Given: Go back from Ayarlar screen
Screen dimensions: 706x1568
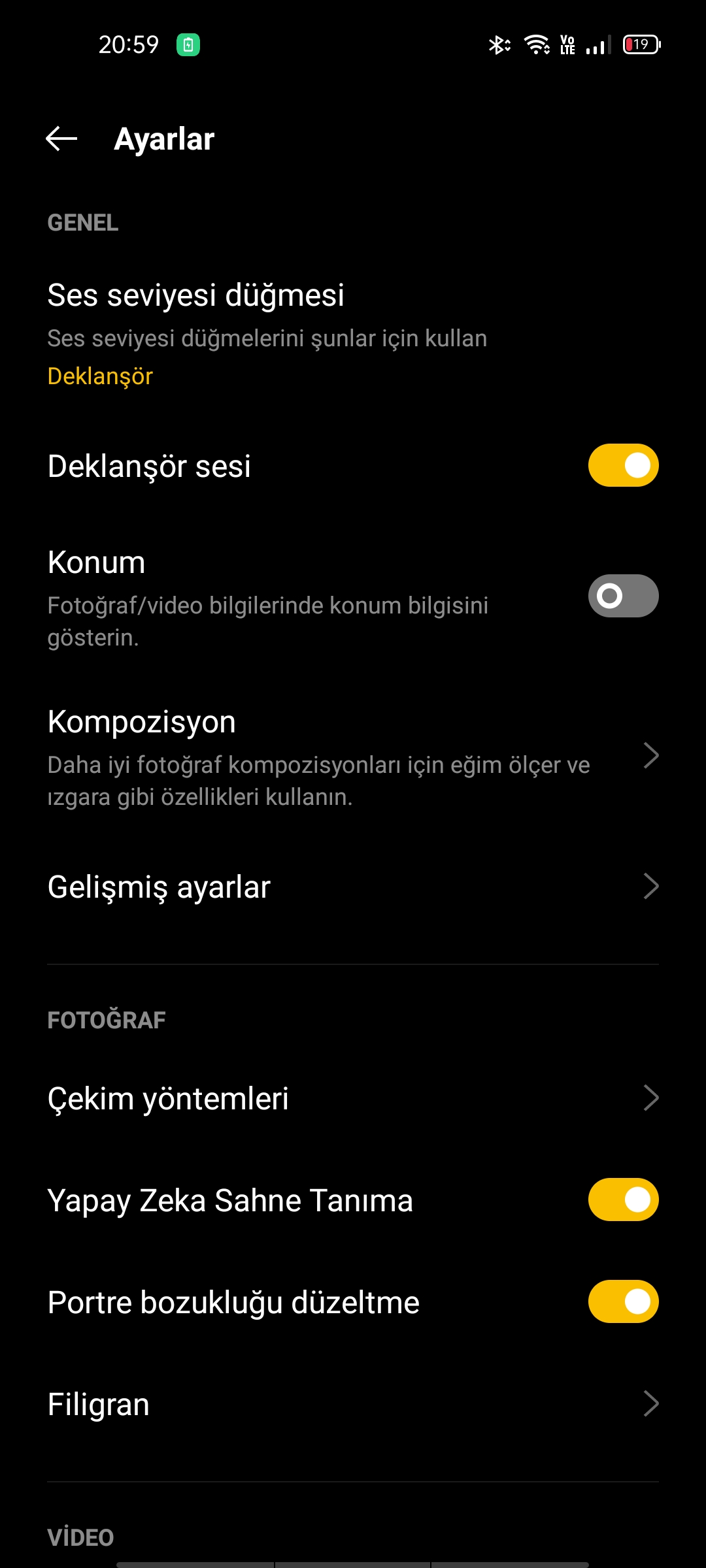Looking at the screenshot, I should 61,139.
